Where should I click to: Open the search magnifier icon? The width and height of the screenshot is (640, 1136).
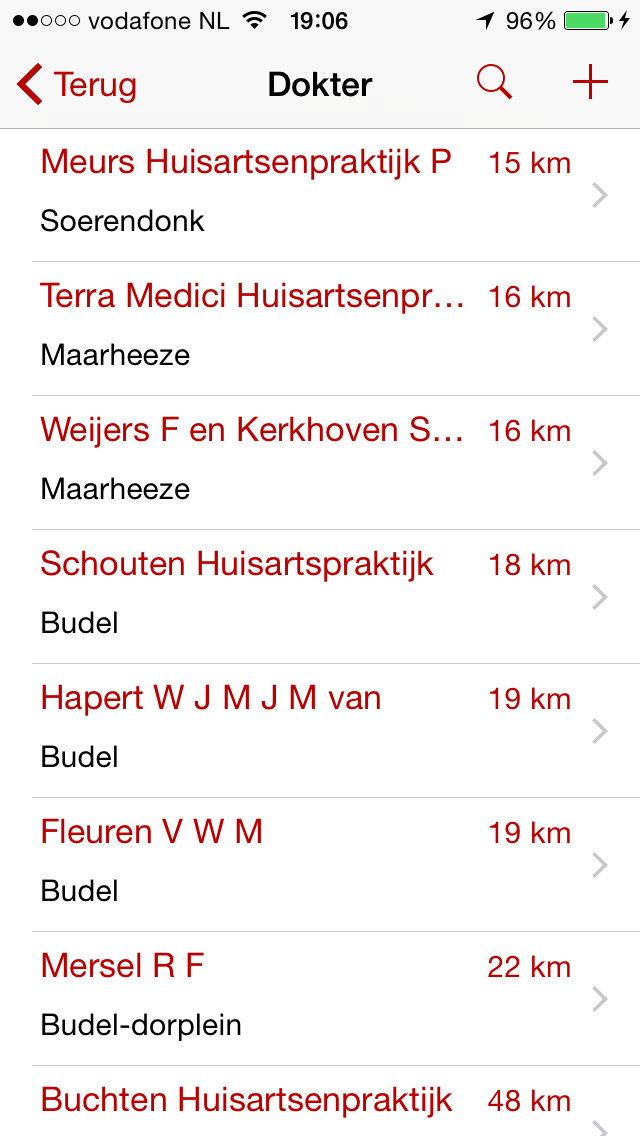click(494, 83)
